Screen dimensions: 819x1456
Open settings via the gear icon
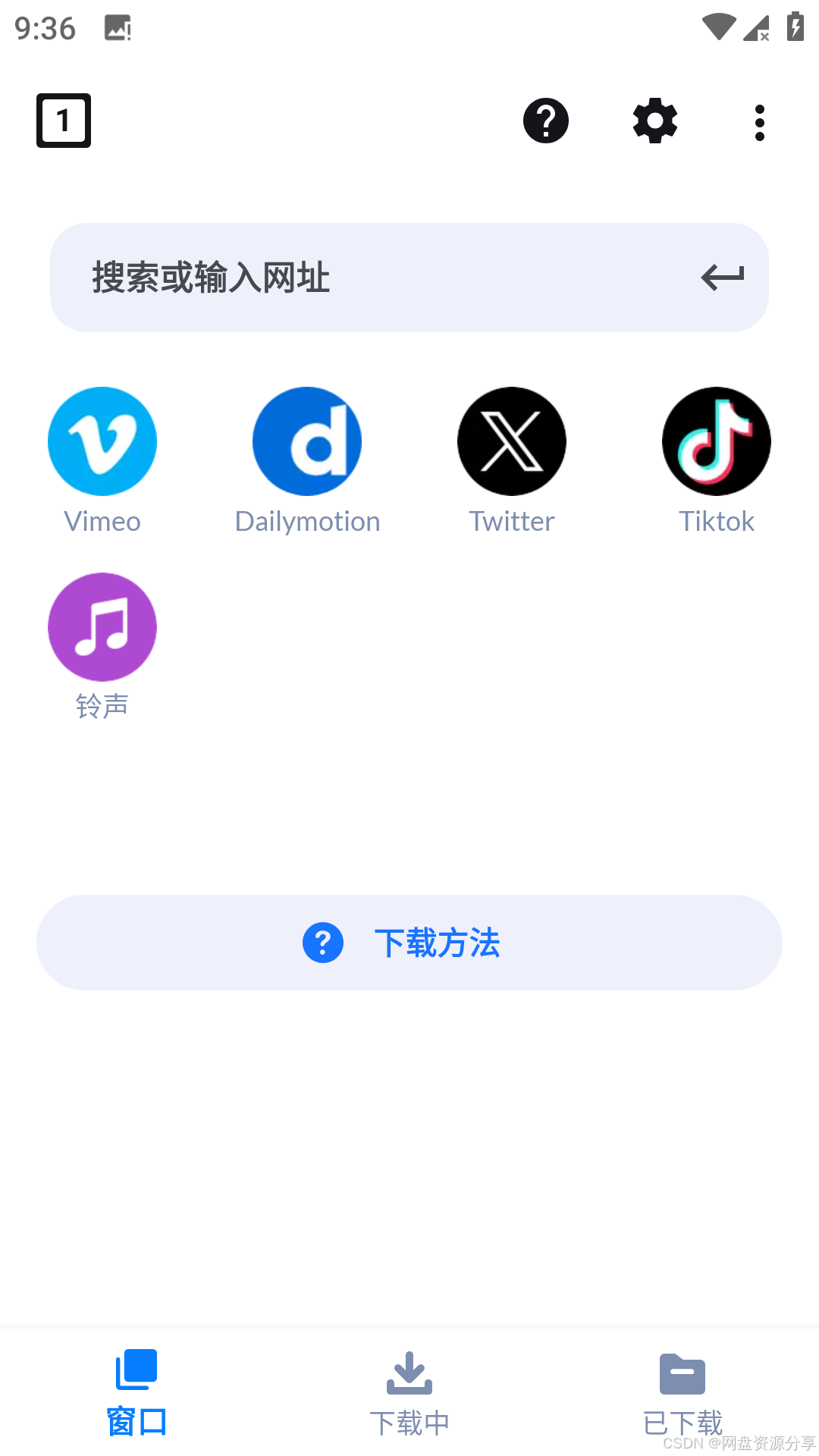(655, 121)
